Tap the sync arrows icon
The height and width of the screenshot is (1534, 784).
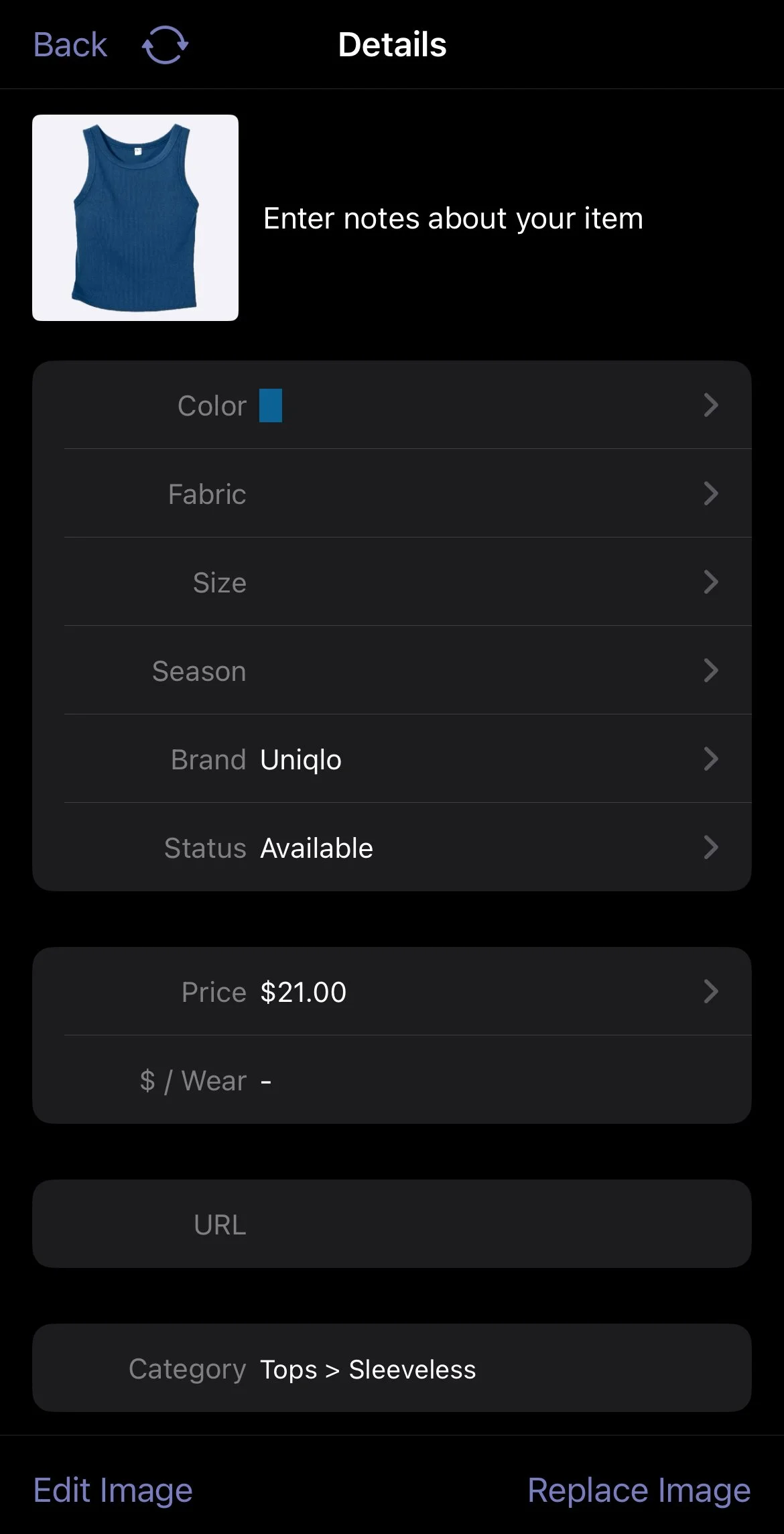click(165, 45)
